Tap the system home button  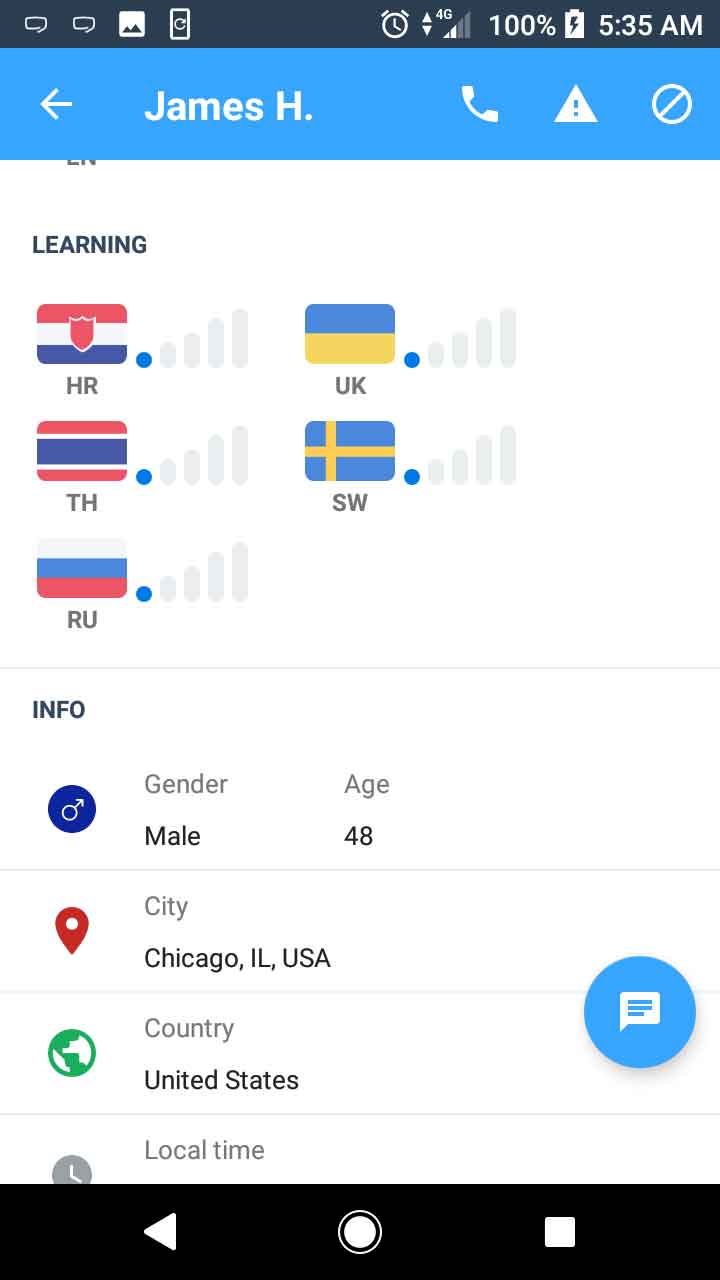(x=360, y=1232)
